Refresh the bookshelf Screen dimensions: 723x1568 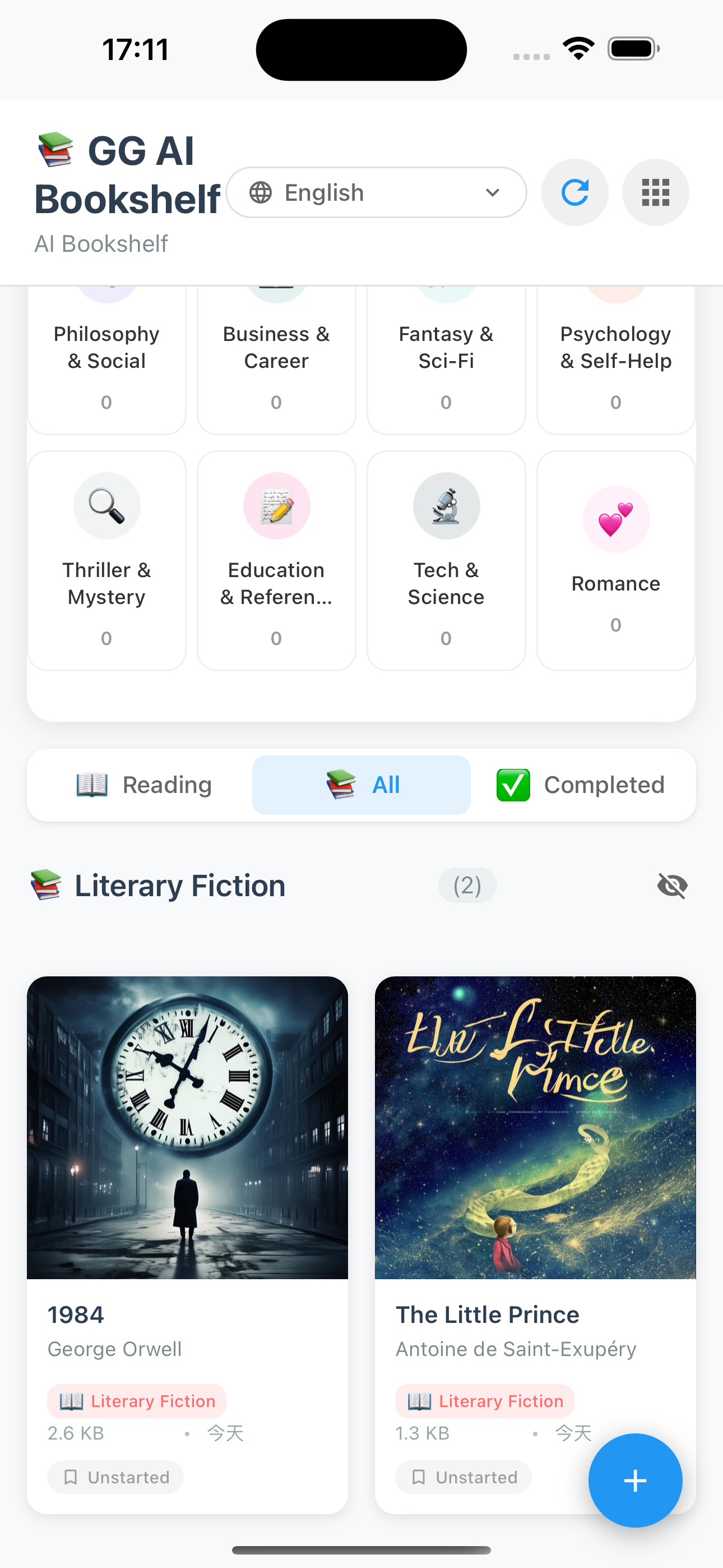[x=574, y=192]
